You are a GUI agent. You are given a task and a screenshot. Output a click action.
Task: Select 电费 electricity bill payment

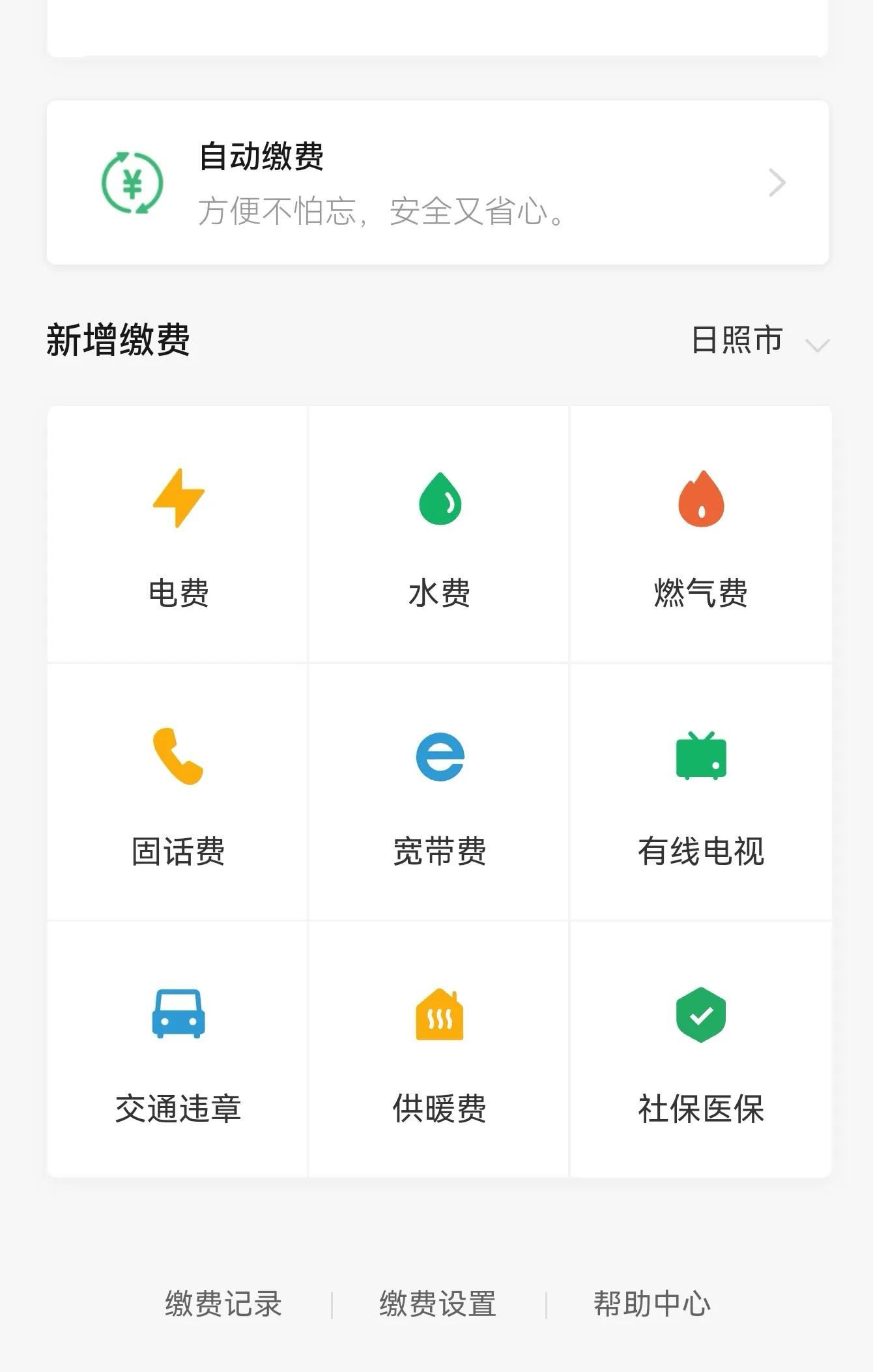tap(178, 534)
